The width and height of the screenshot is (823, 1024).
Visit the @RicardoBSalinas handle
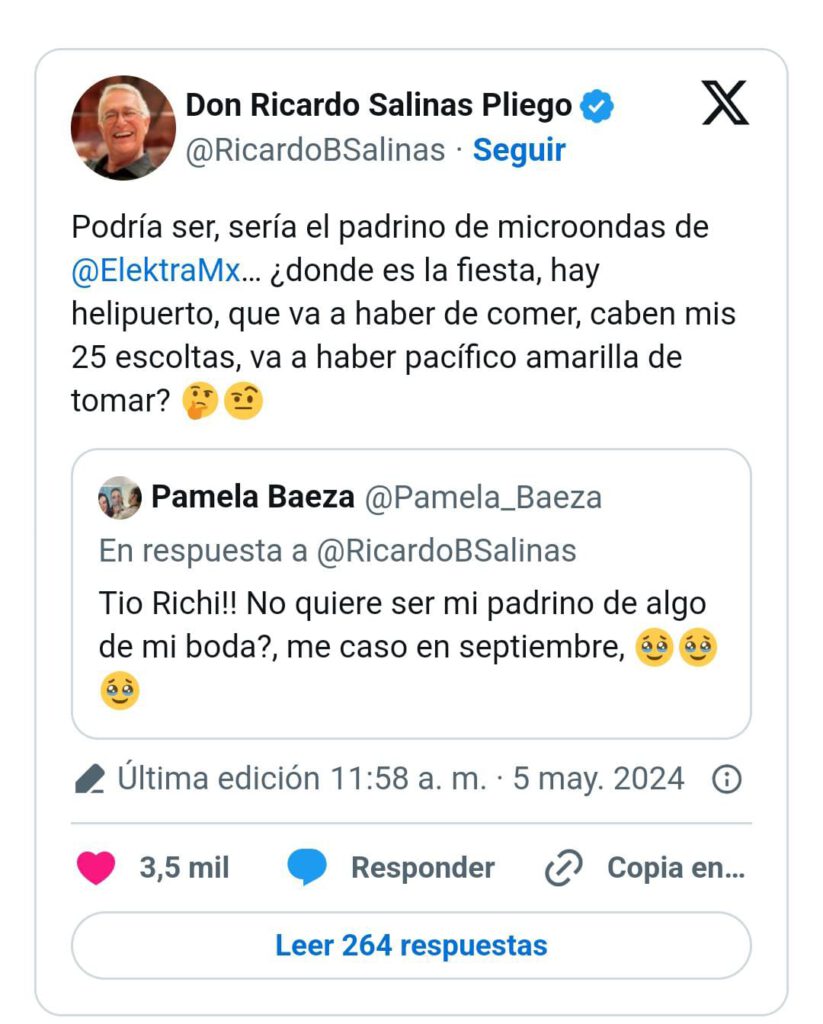pyautogui.click(x=316, y=150)
